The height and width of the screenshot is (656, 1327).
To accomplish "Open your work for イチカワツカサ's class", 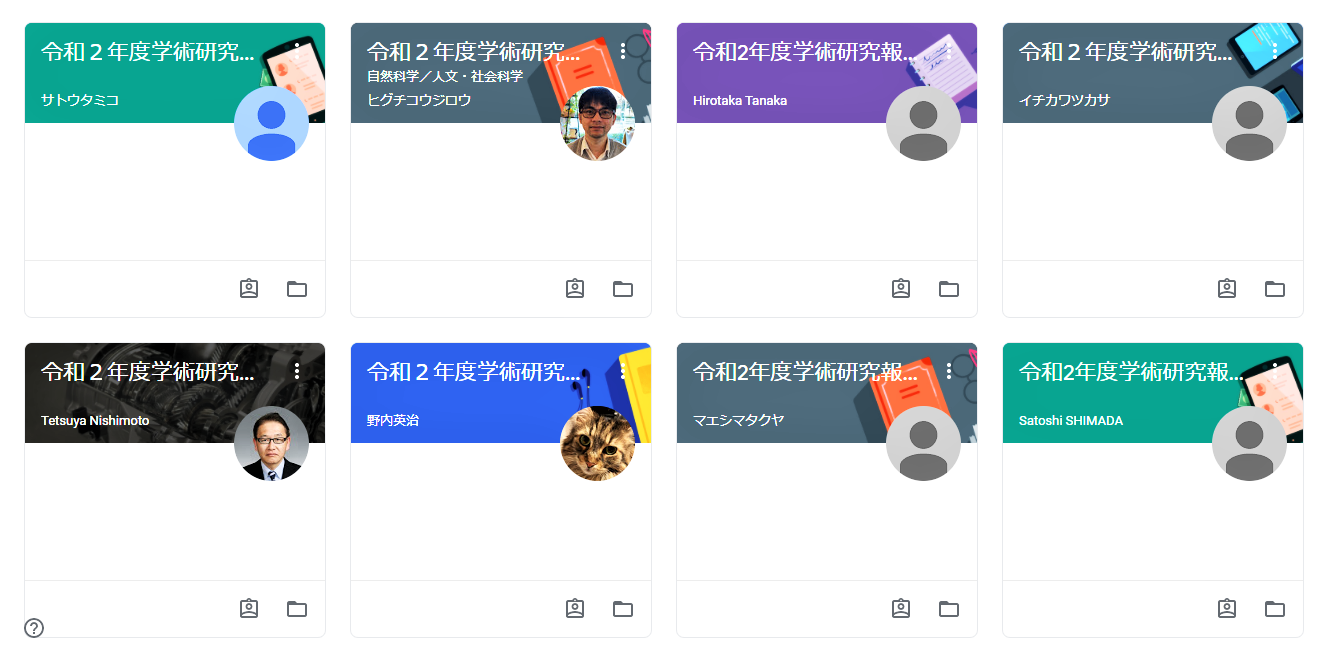I will [x=1227, y=289].
